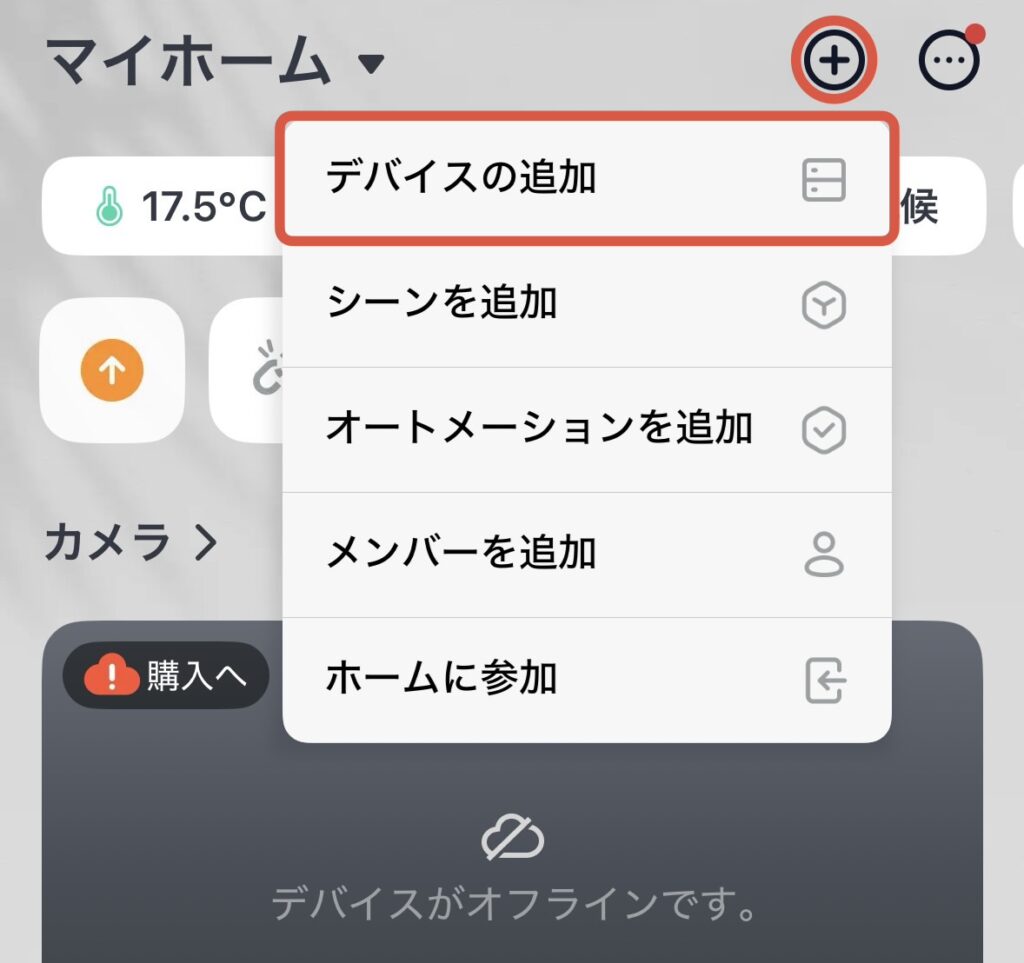Select デバイスの追加 from the menu

(586, 180)
